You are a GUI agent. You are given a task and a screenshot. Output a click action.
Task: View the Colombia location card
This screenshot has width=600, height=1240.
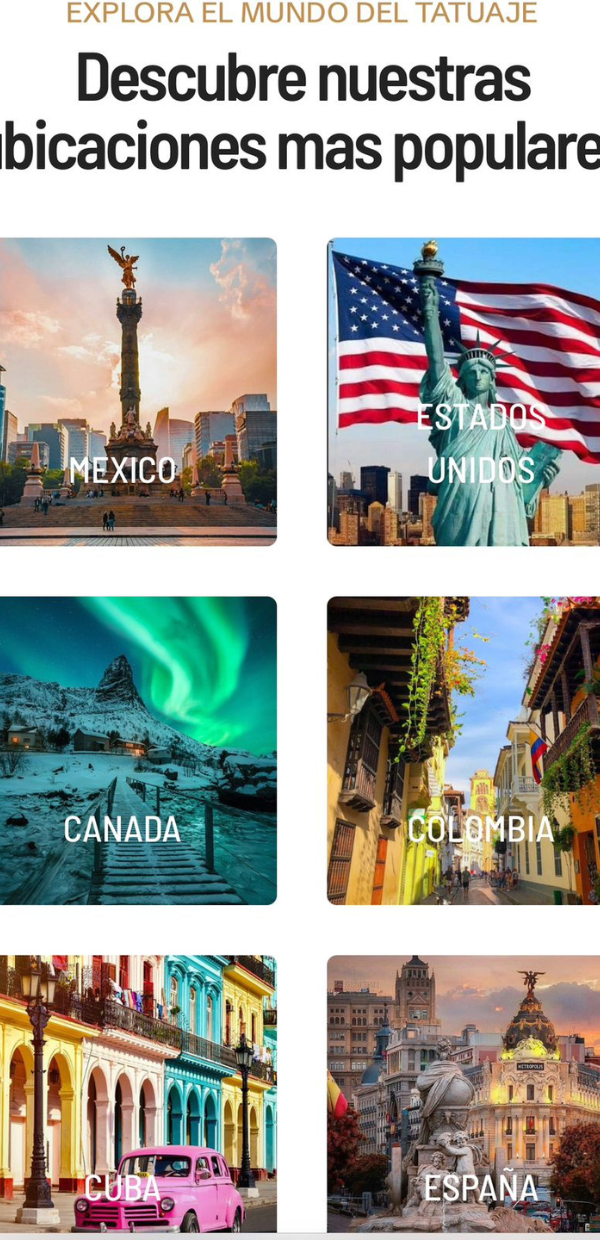point(464,751)
